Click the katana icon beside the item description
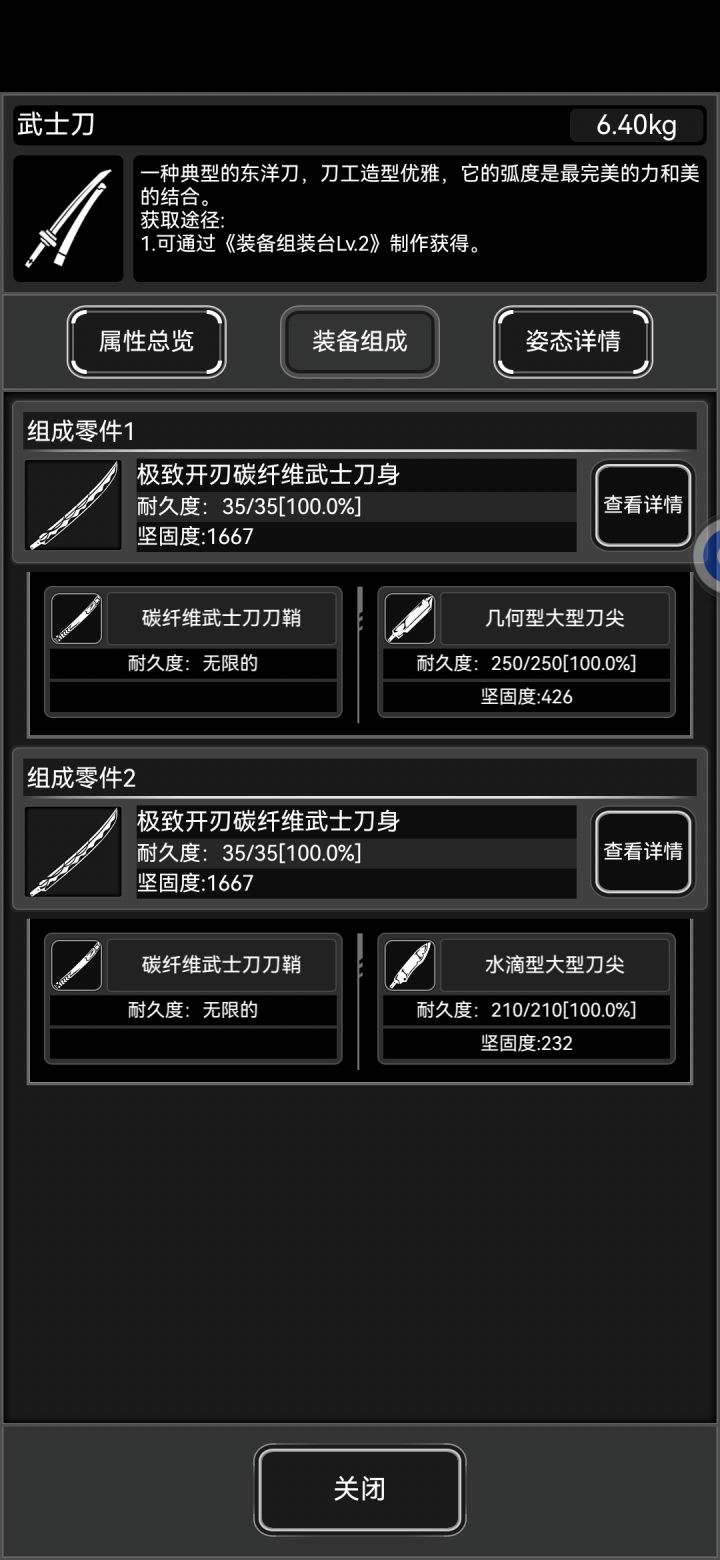The width and height of the screenshot is (720, 1560). coord(67,218)
